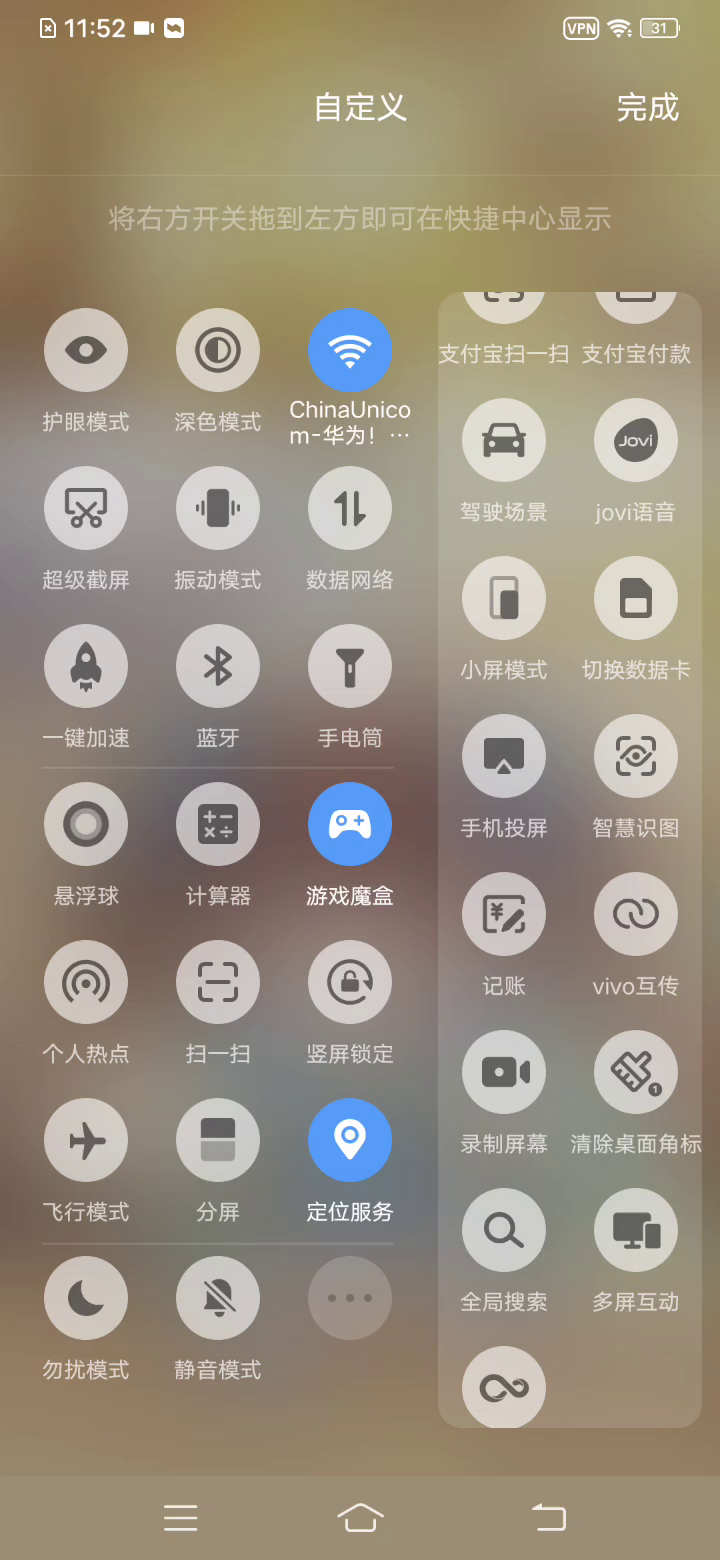720x1560 pixels.
Task: Tap the ChinaUnicom Wi-Fi toggle
Action: [x=350, y=350]
